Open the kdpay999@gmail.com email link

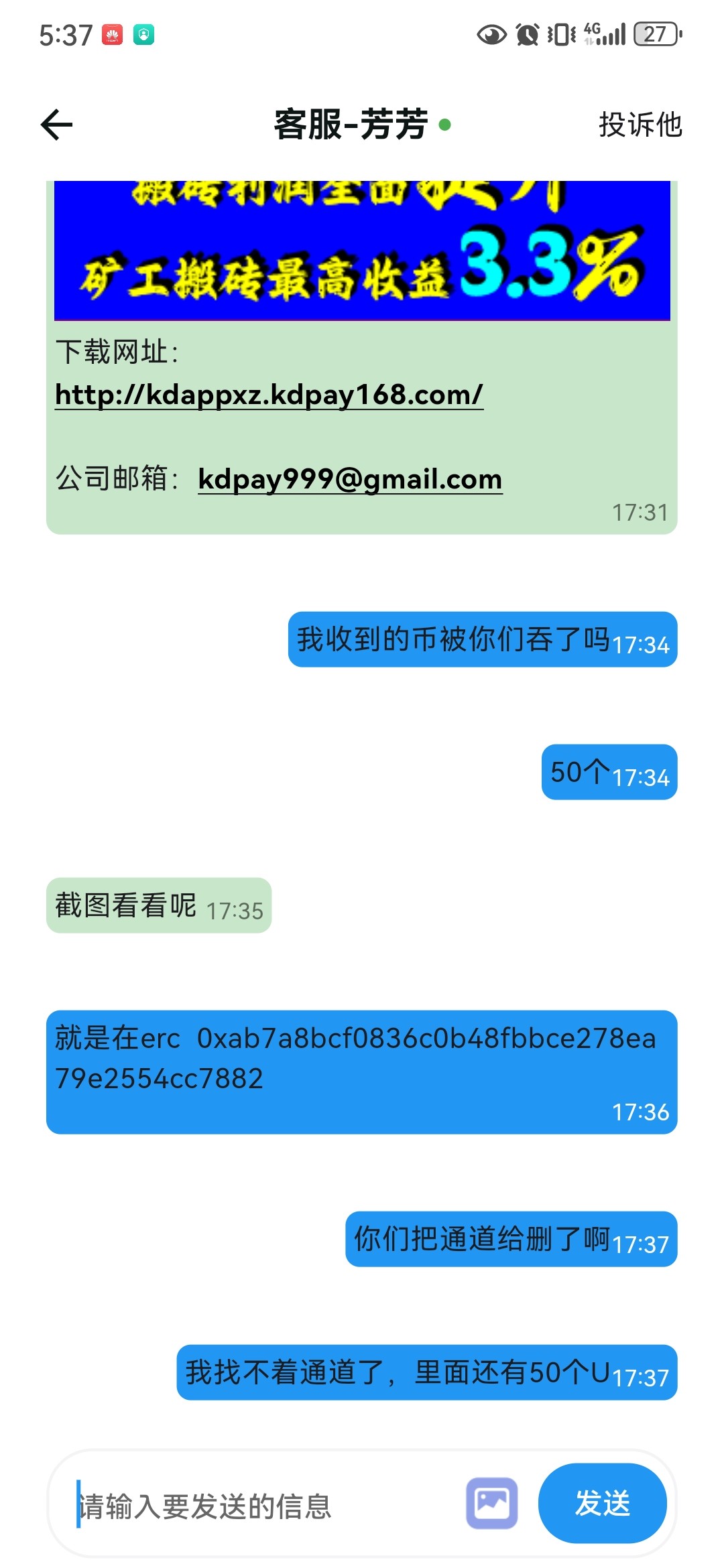(x=350, y=479)
